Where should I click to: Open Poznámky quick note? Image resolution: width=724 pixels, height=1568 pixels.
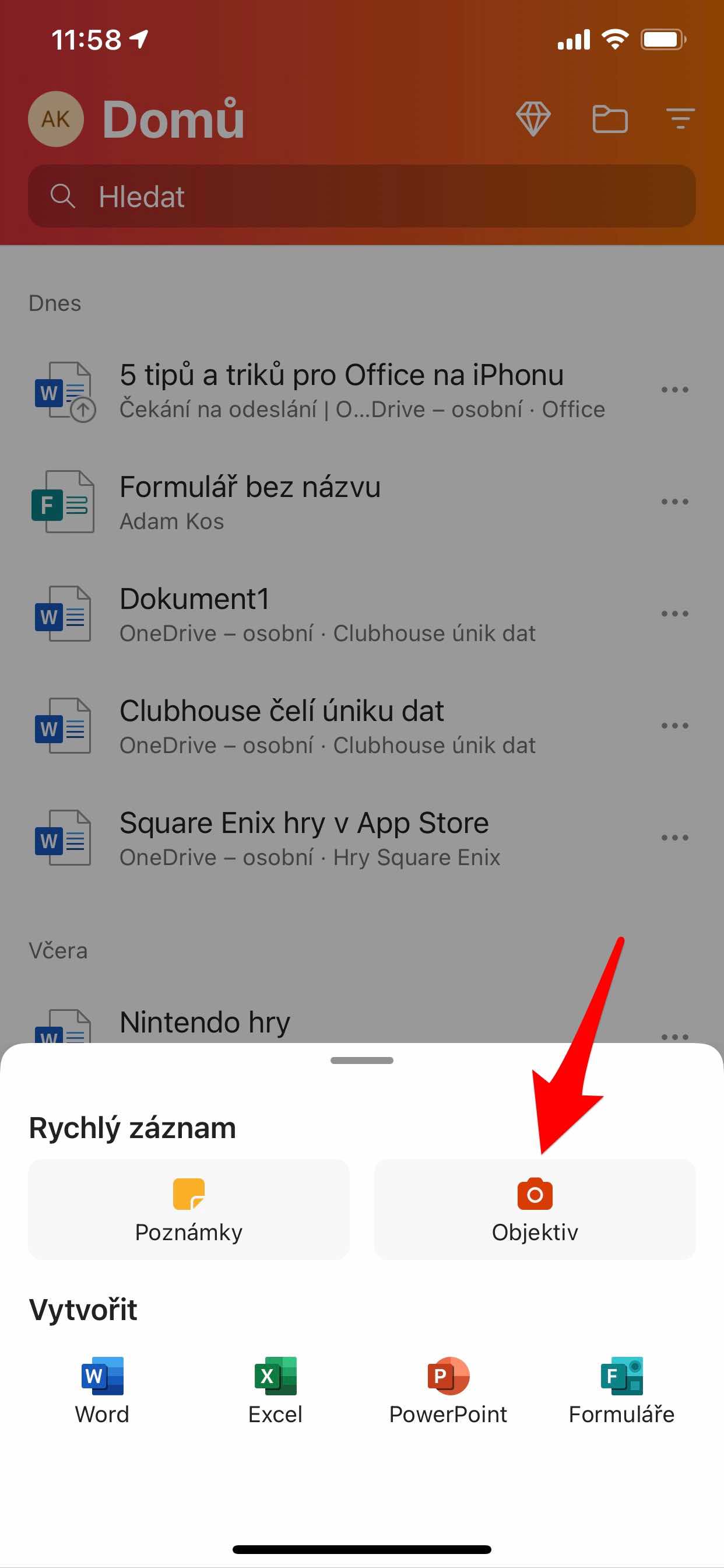(x=189, y=1209)
